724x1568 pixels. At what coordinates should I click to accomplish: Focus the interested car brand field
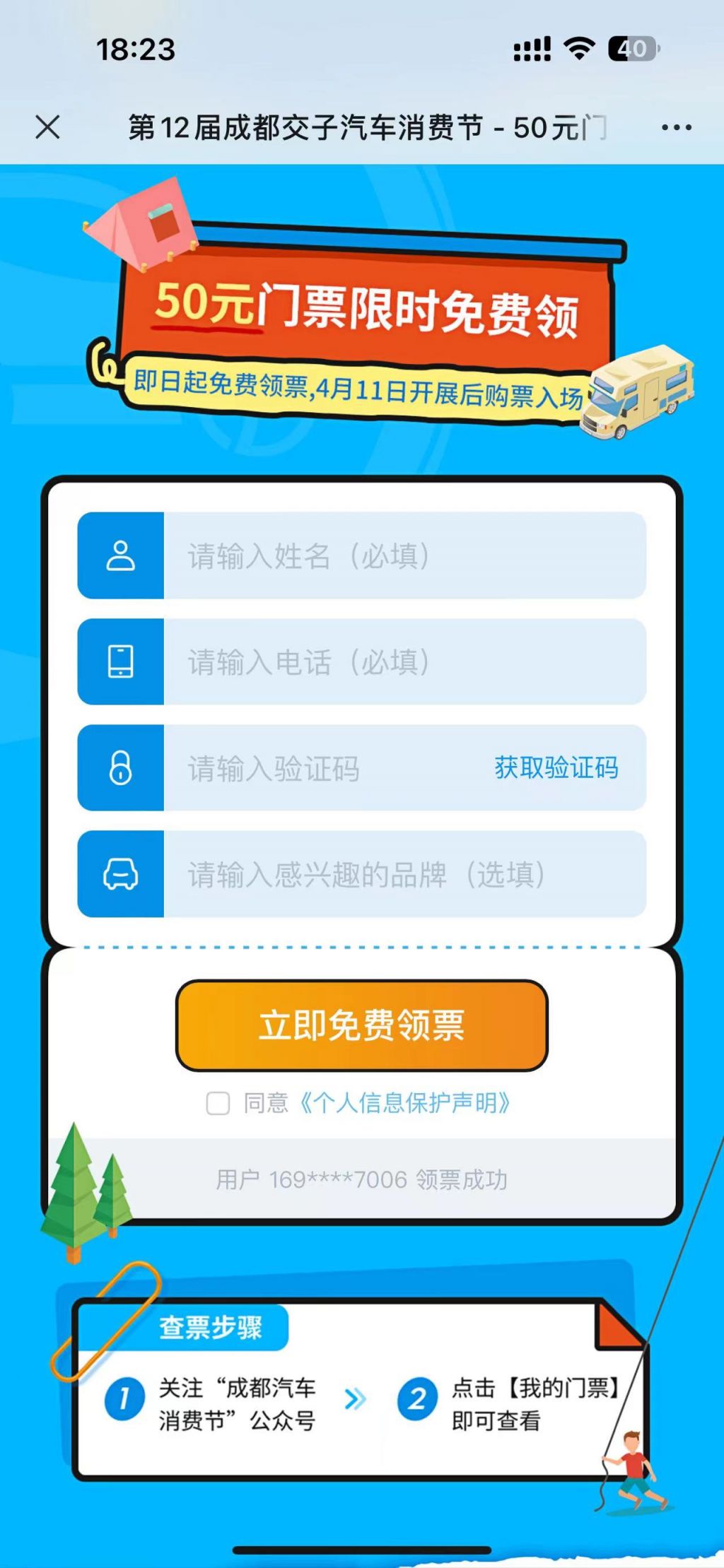click(x=403, y=875)
